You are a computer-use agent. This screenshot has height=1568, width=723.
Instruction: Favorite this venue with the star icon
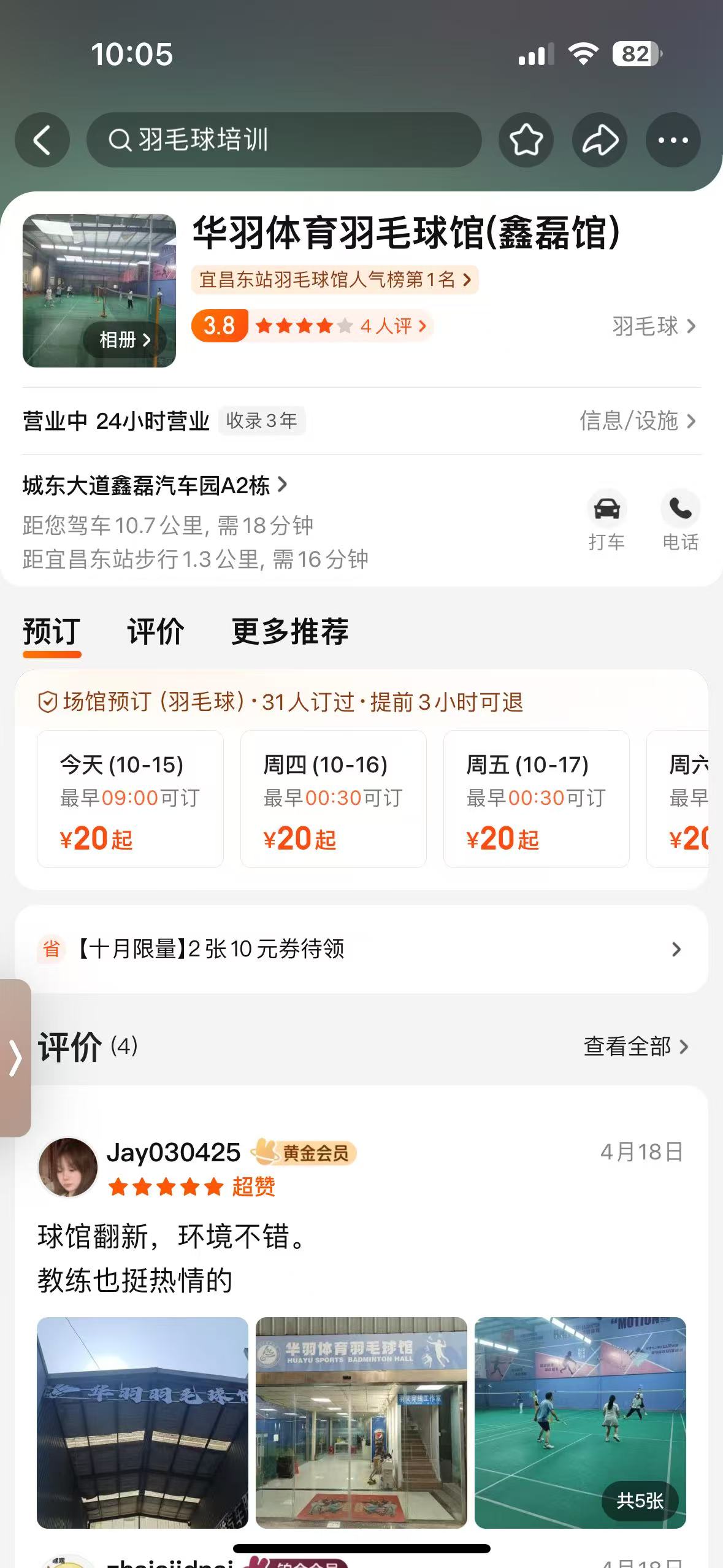(x=526, y=140)
